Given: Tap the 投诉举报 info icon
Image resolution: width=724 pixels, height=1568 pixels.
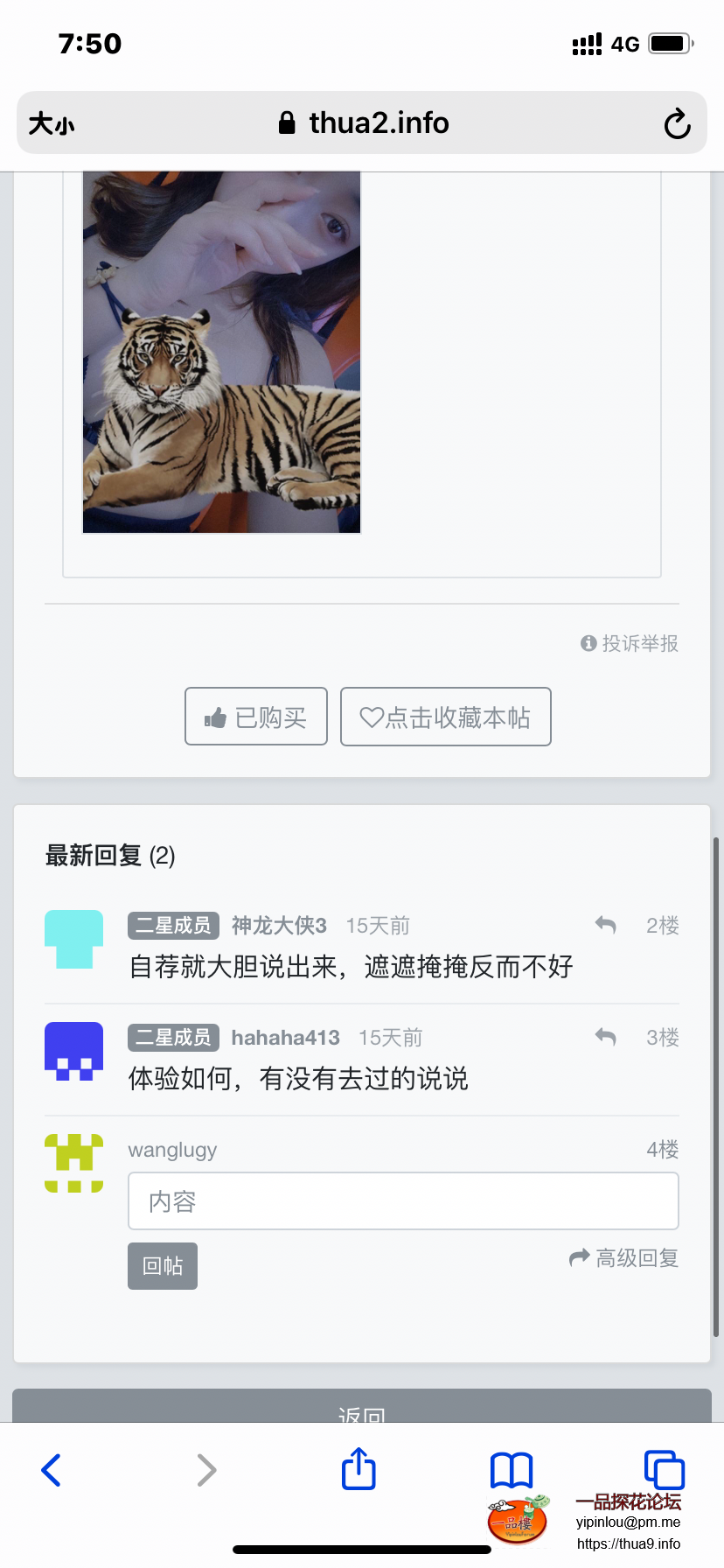Looking at the screenshot, I should (588, 643).
